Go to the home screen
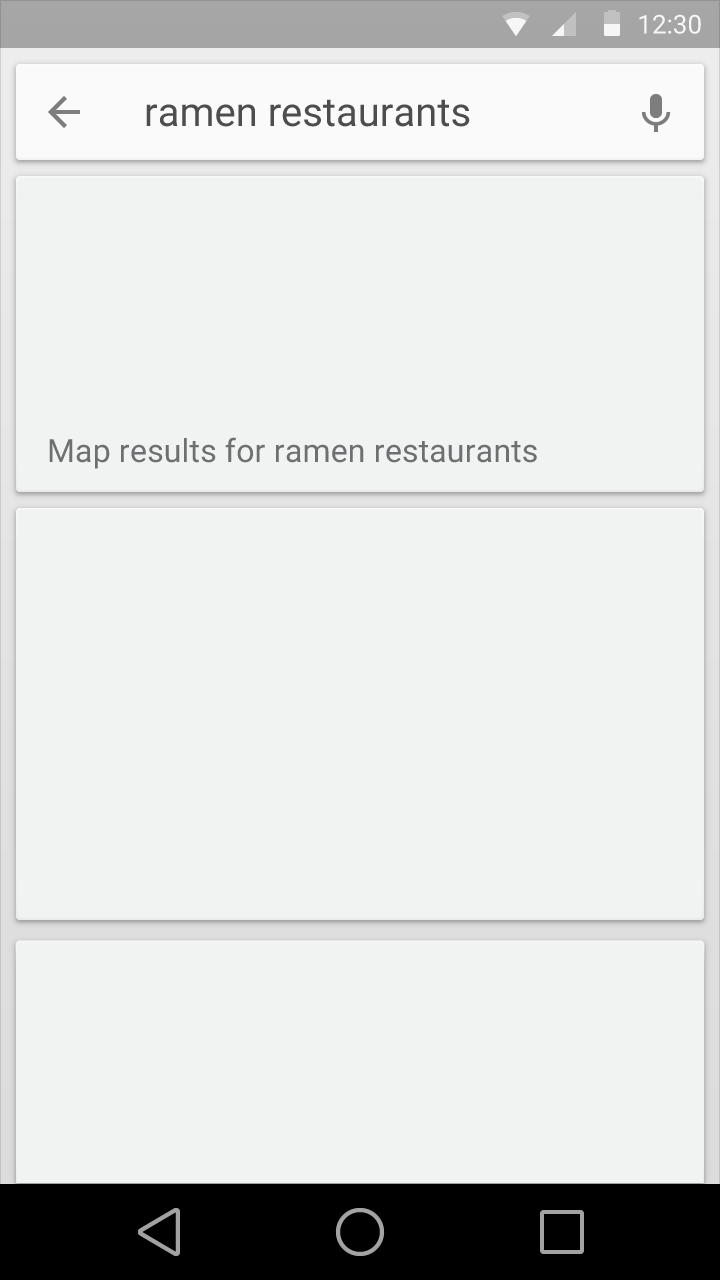Viewport: 720px width, 1280px height. click(360, 1231)
